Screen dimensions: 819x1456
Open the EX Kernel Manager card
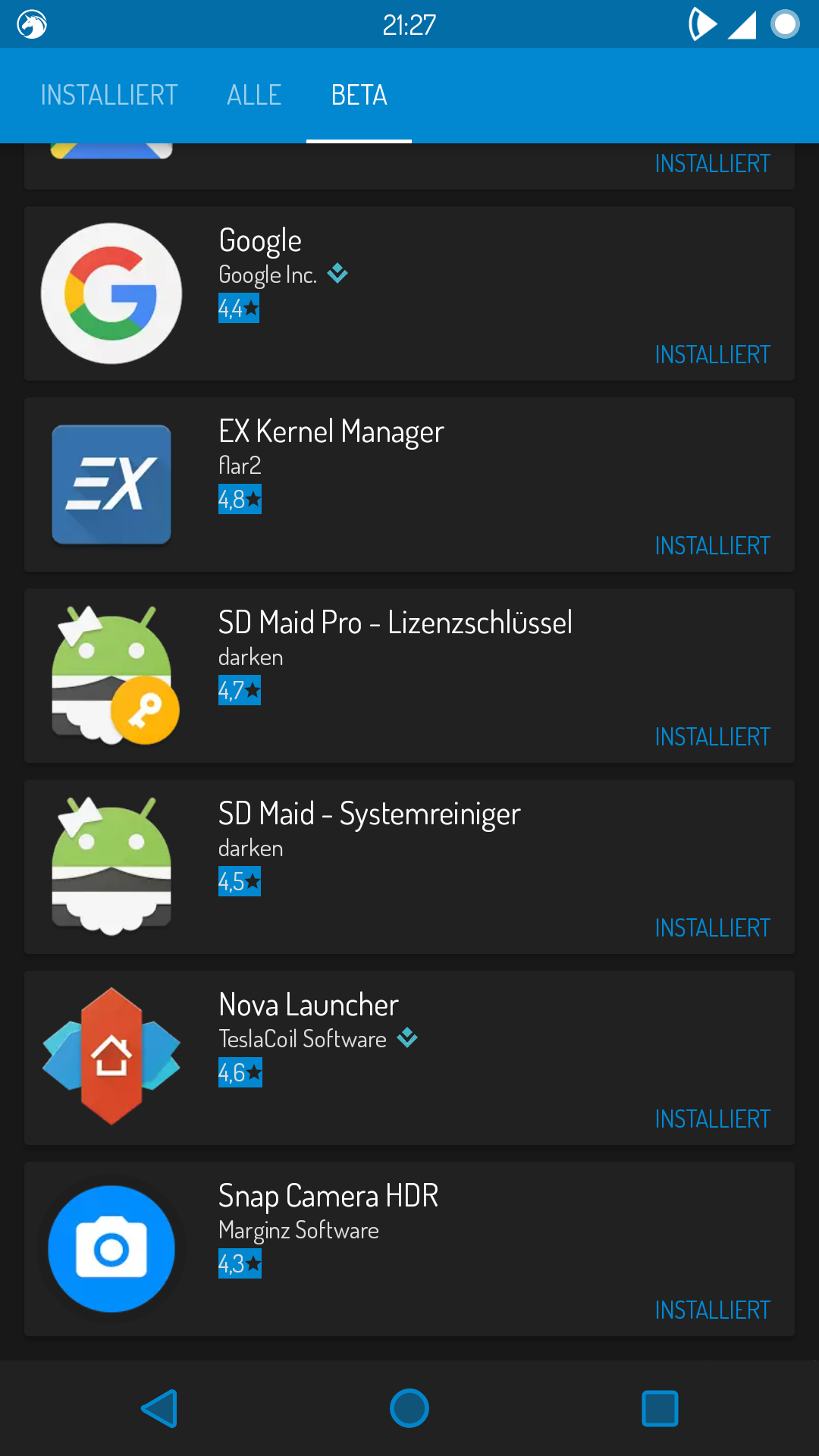pyautogui.click(x=409, y=485)
